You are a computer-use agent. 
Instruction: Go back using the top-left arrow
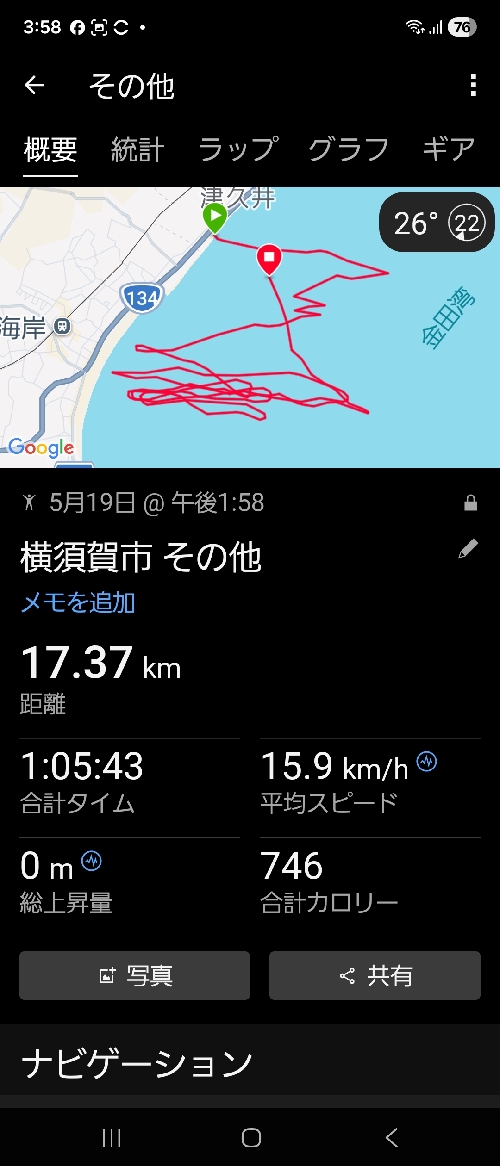pyautogui.click(x=34, y=86)
